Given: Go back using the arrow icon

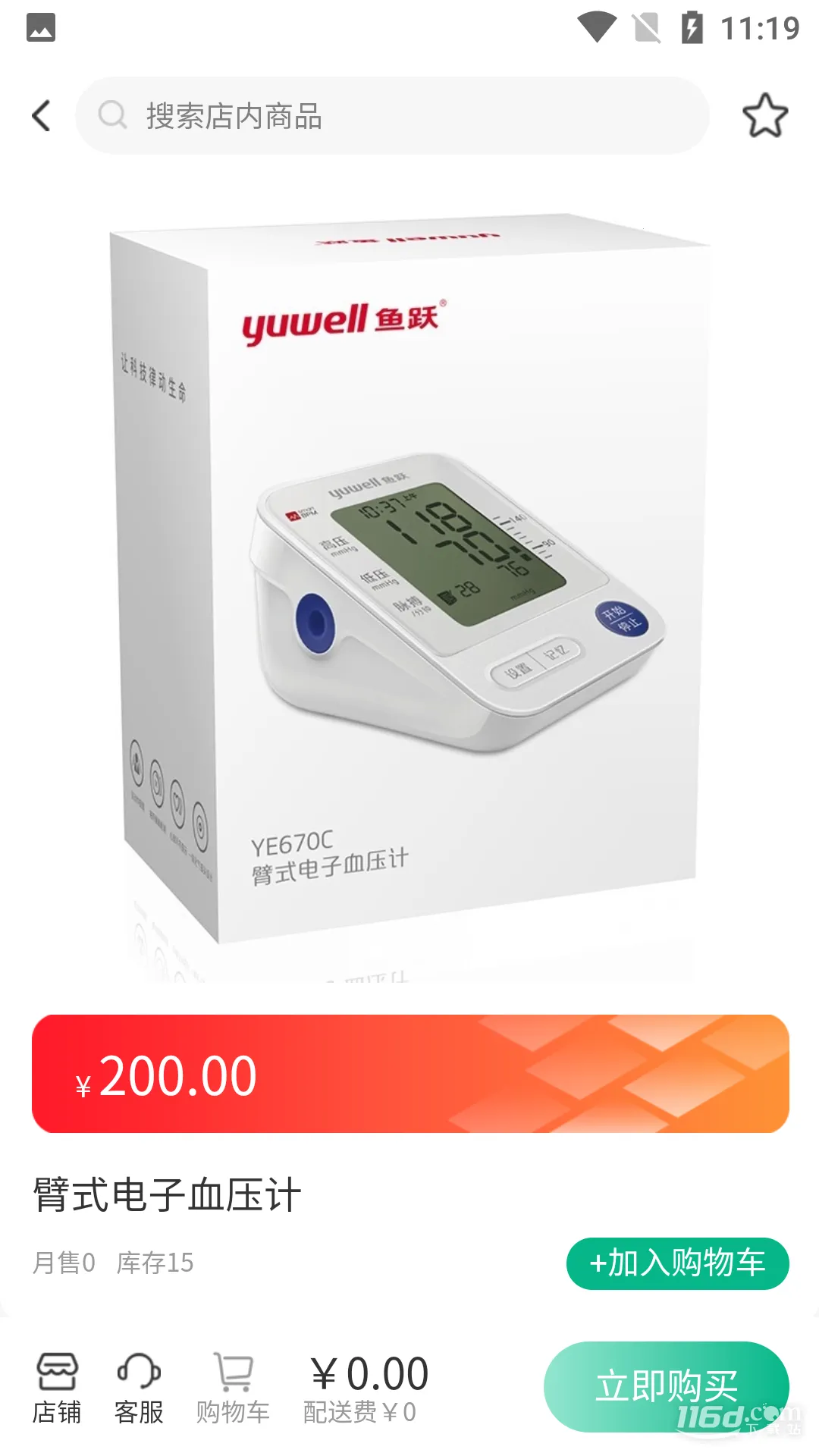Looking at the screenshot, I should click(42, 116).
